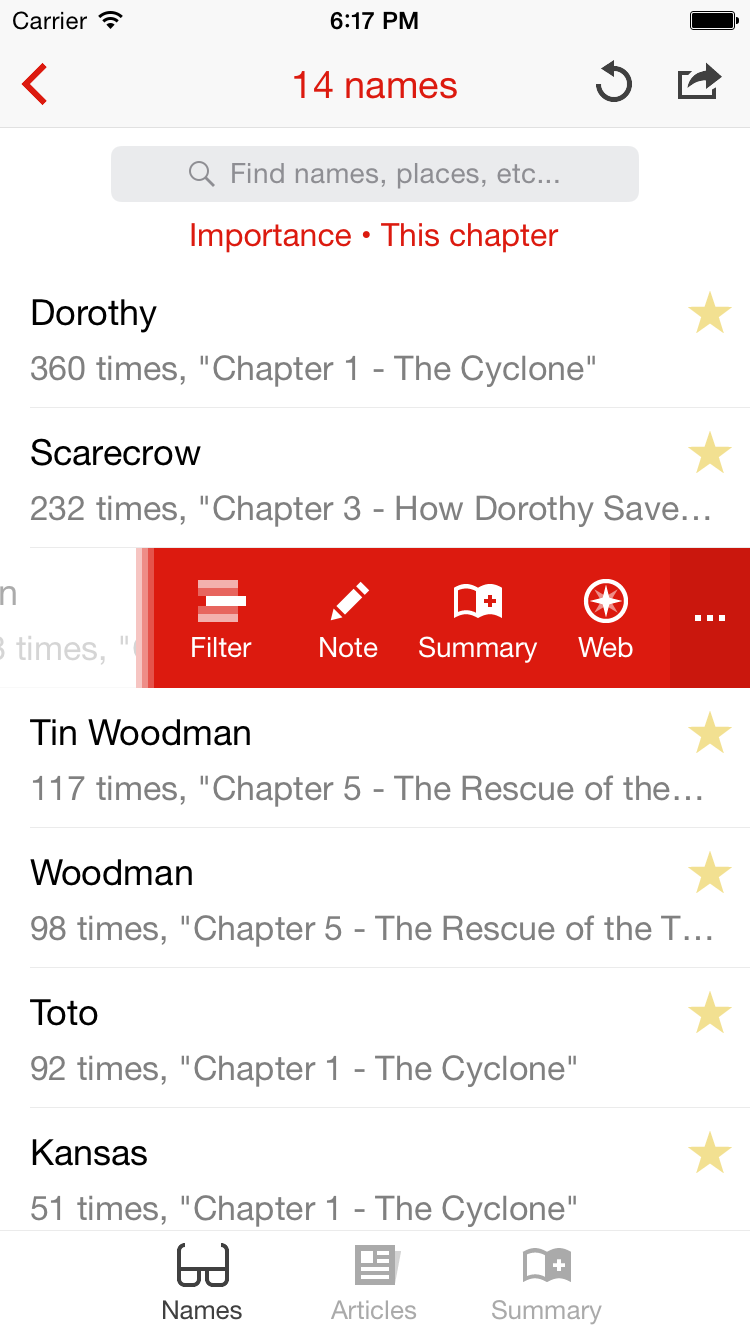Change the Importance sort option
The image size is (750, 1334).
click(x=270, y=235)
